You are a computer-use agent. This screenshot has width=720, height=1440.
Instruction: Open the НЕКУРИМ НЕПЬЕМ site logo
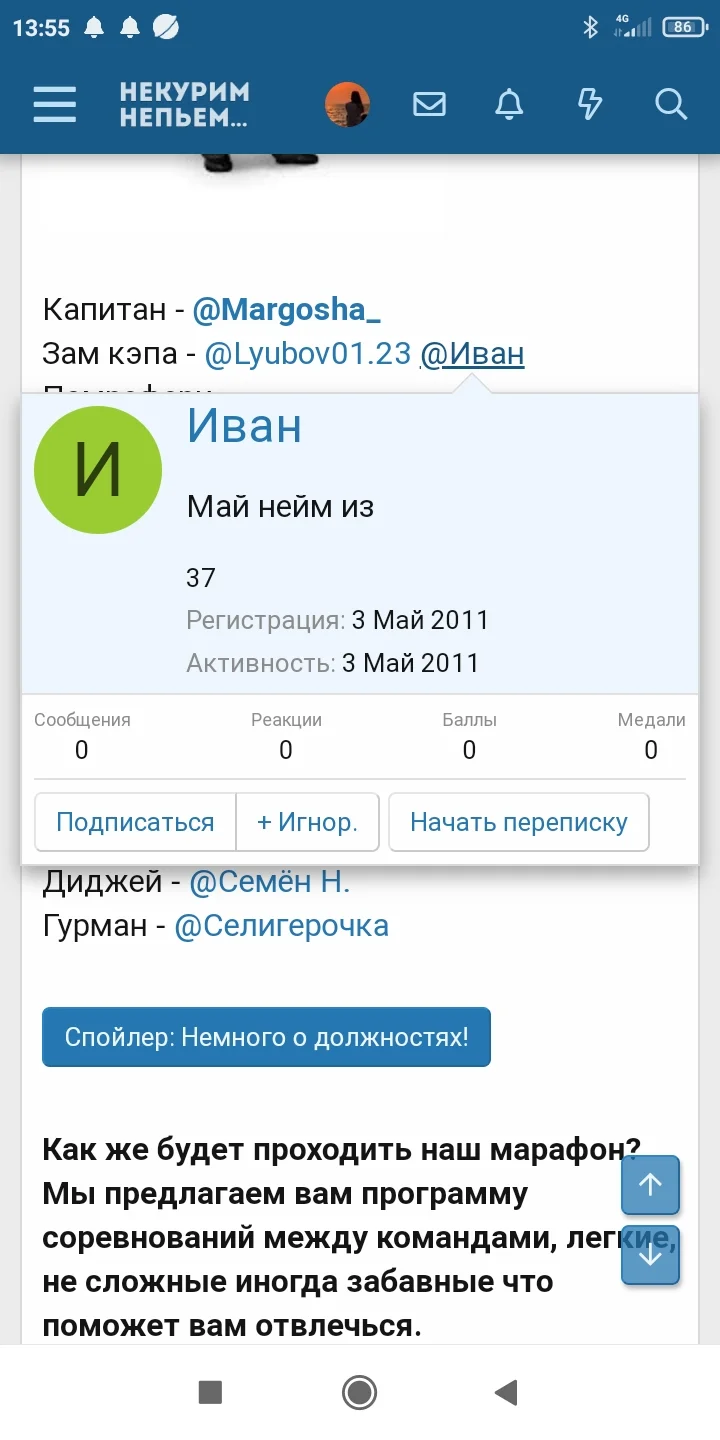183,103
